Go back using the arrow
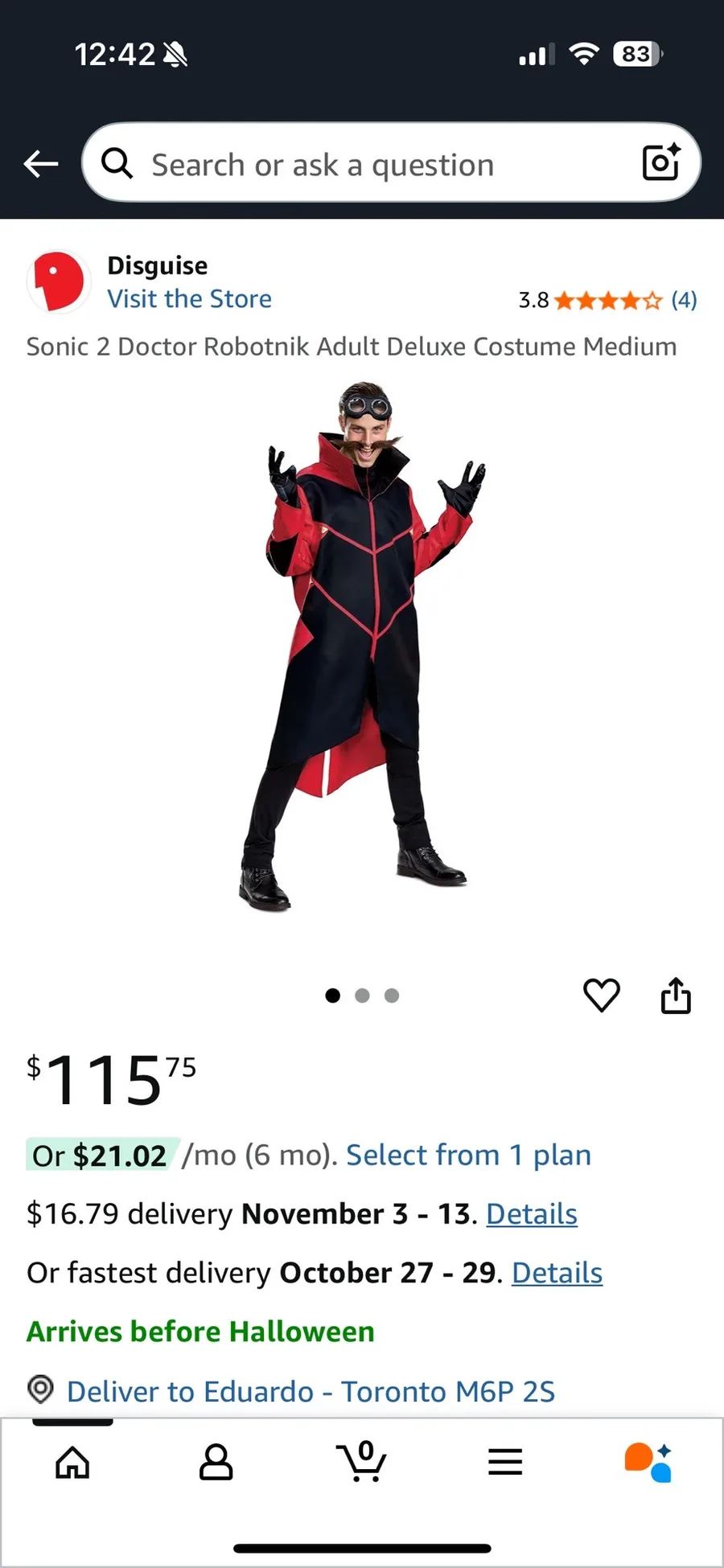Screen dimensions: 724x1568 click(x=41, y=164)
